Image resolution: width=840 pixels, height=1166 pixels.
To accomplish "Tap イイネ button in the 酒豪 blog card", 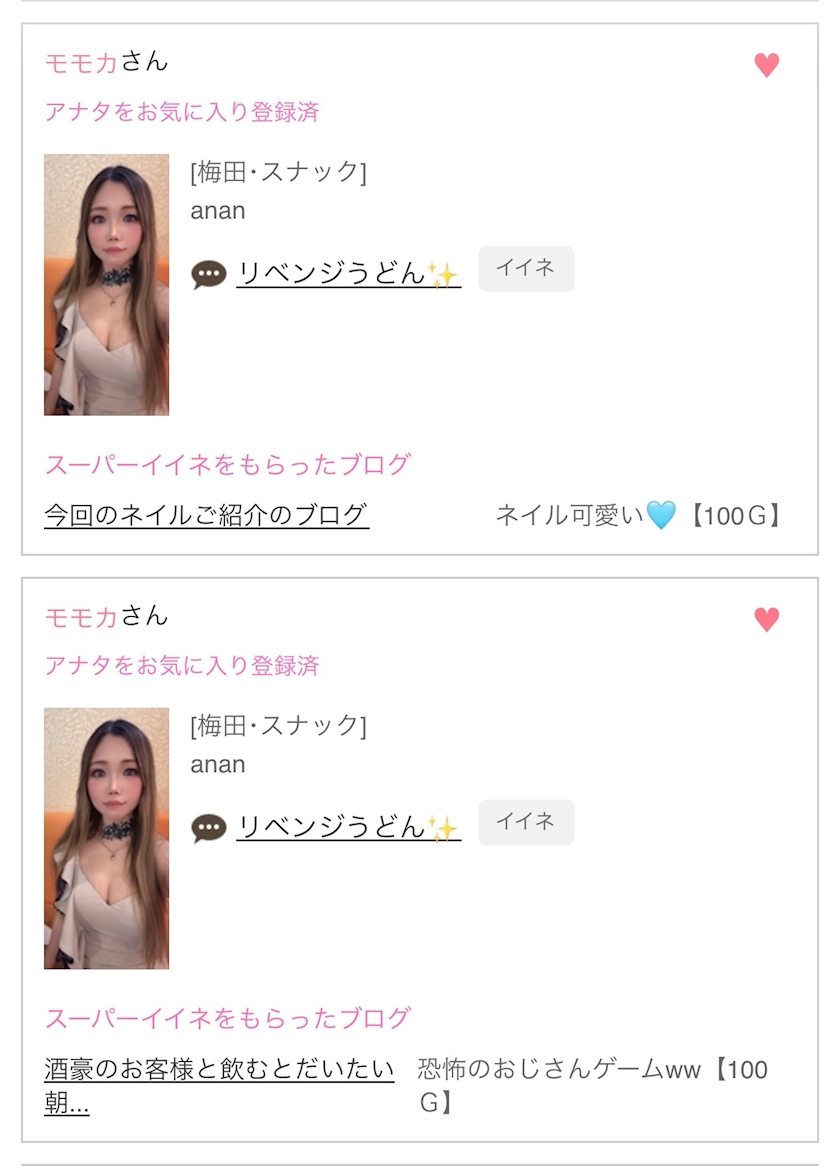I will pos(526,822).
